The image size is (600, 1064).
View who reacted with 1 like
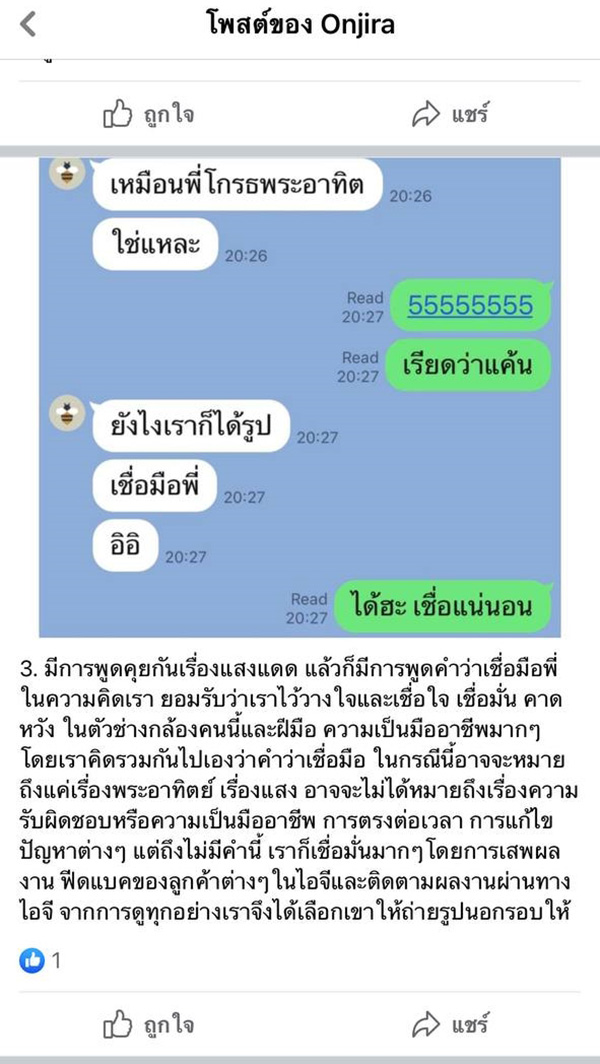click(41, 961)
